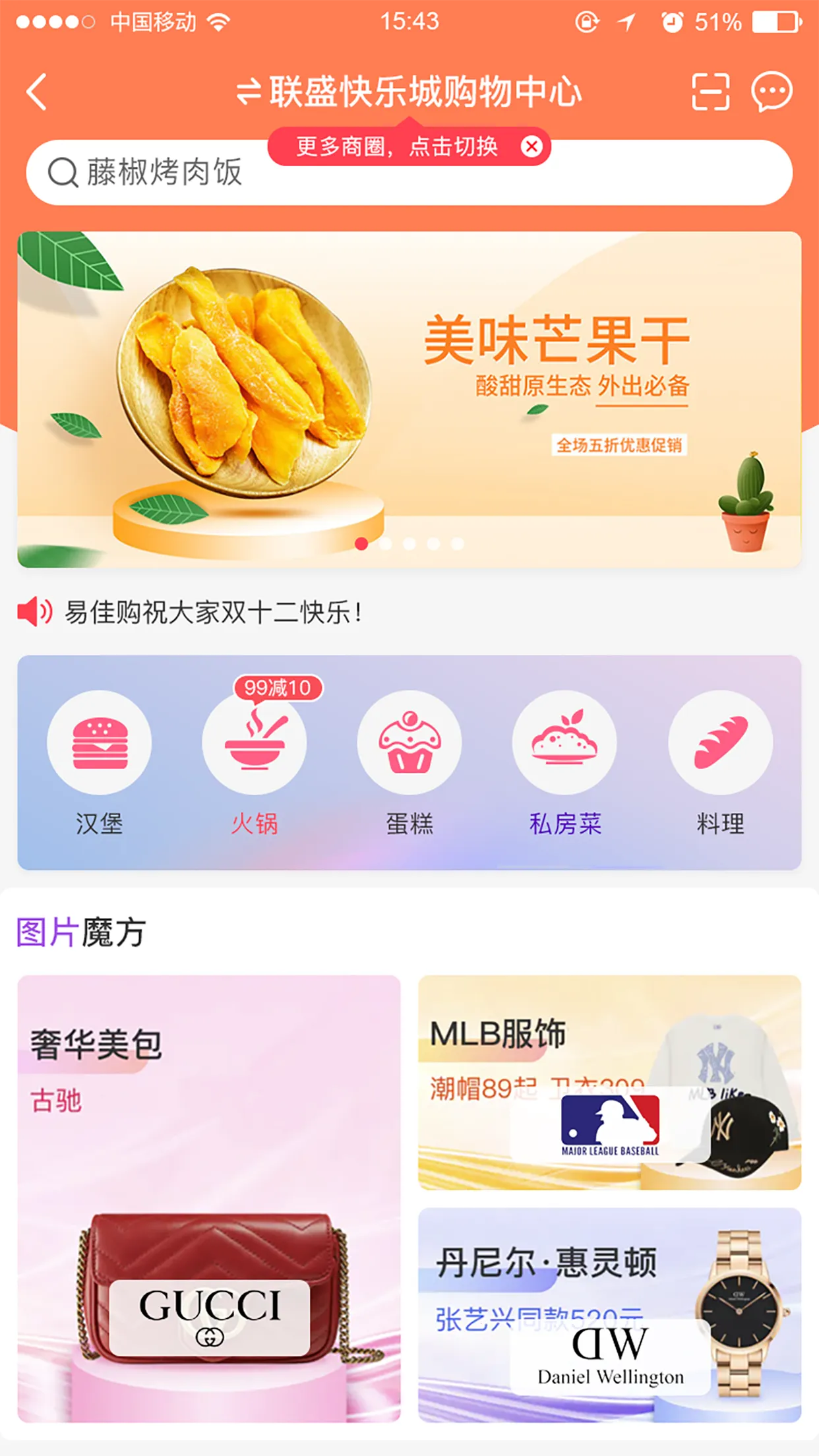Open the scan QR code icon
Screen dimensions: 819x1456
pyautogui.click(x=710, y=92)
